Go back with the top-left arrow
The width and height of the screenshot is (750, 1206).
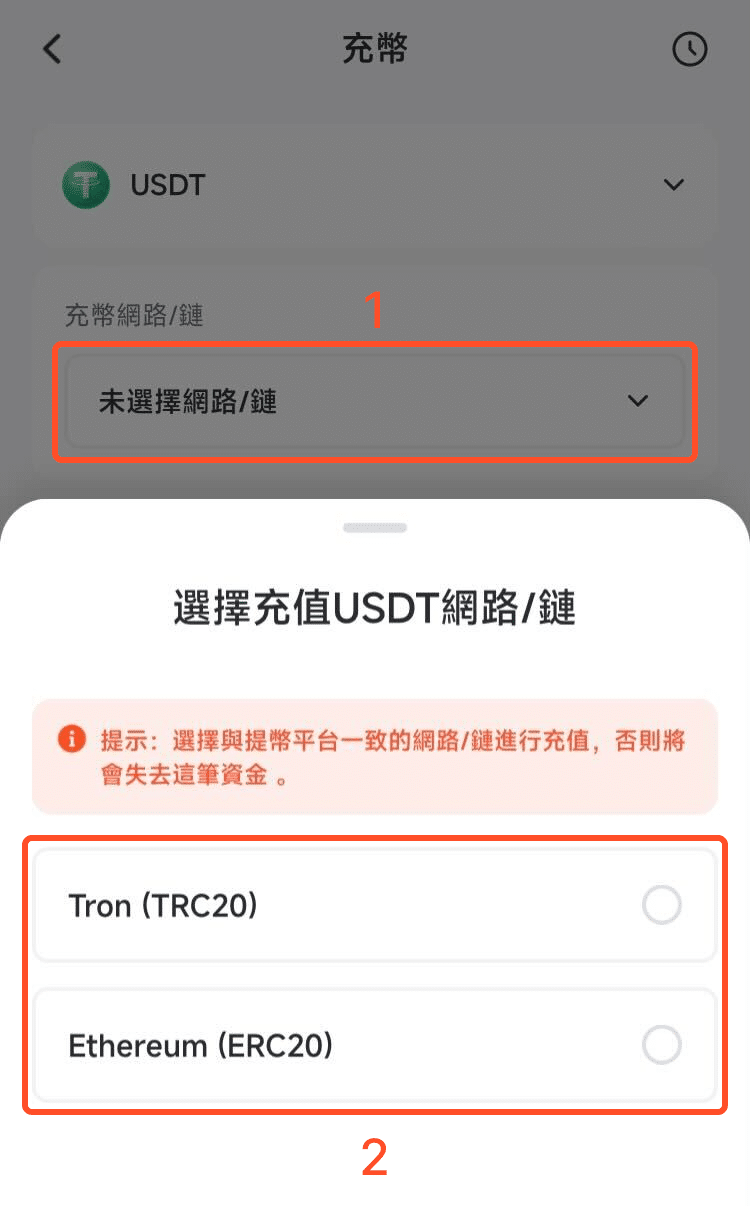pos(52,49)
